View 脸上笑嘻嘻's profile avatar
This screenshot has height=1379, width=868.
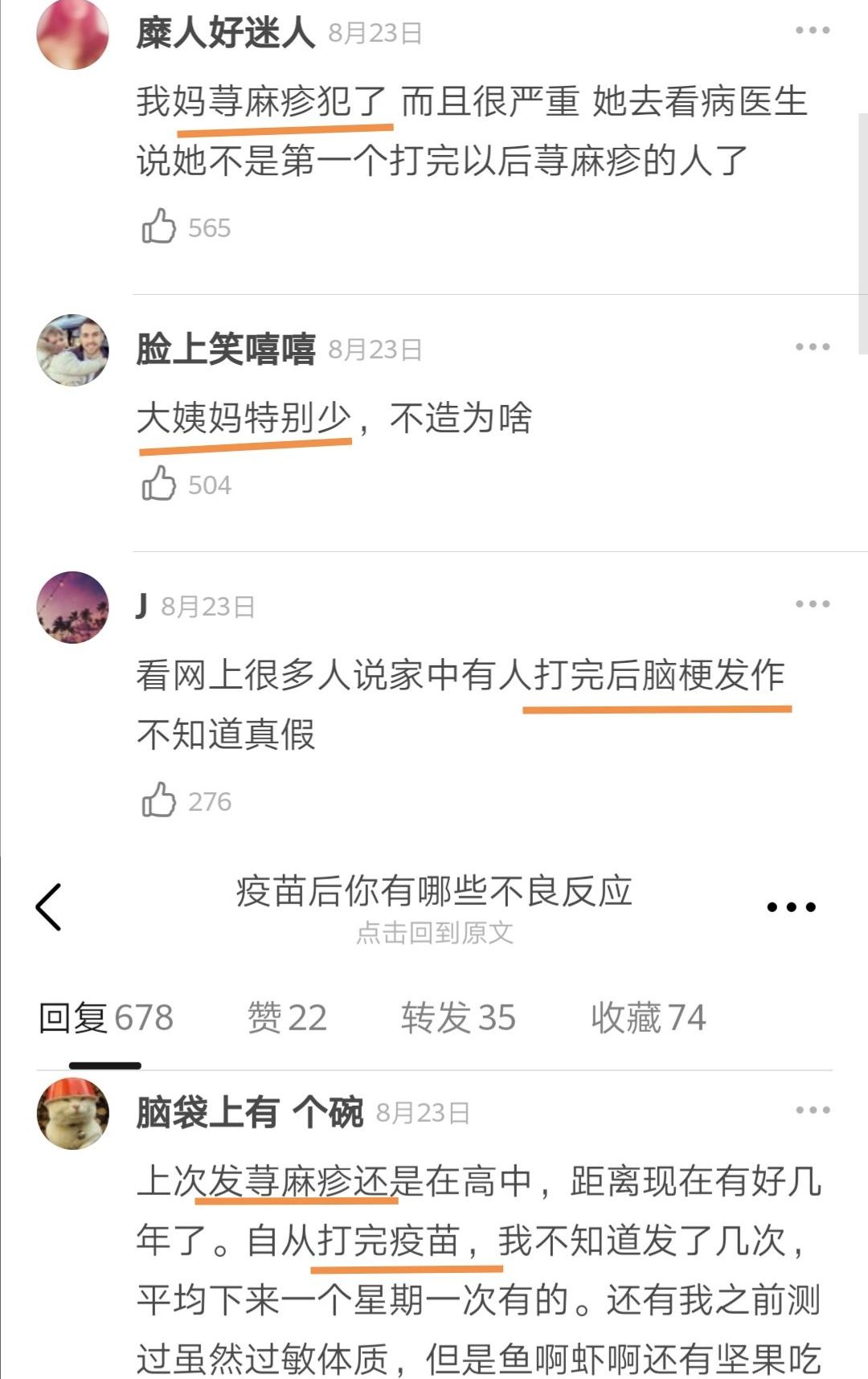pyautogui.click(x=73, y=350)
